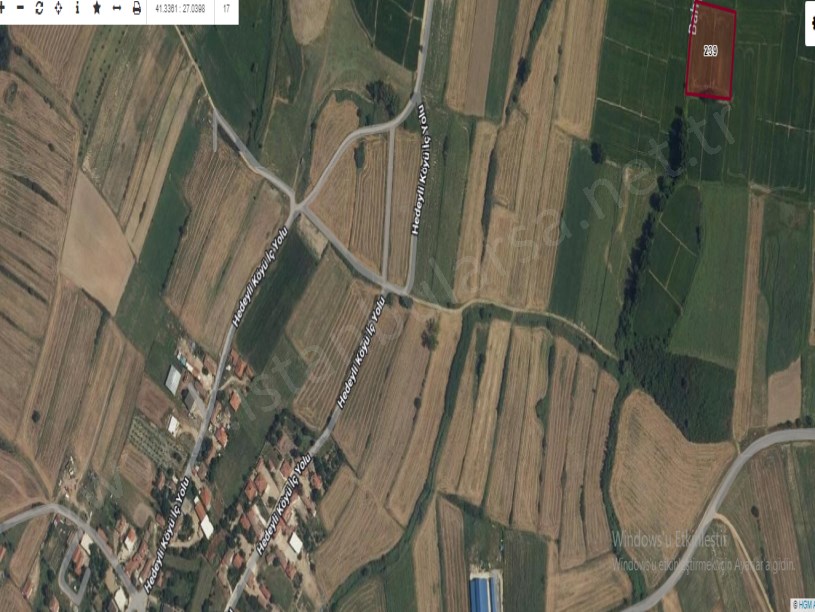Open the info tool

(x=77, y=8)
